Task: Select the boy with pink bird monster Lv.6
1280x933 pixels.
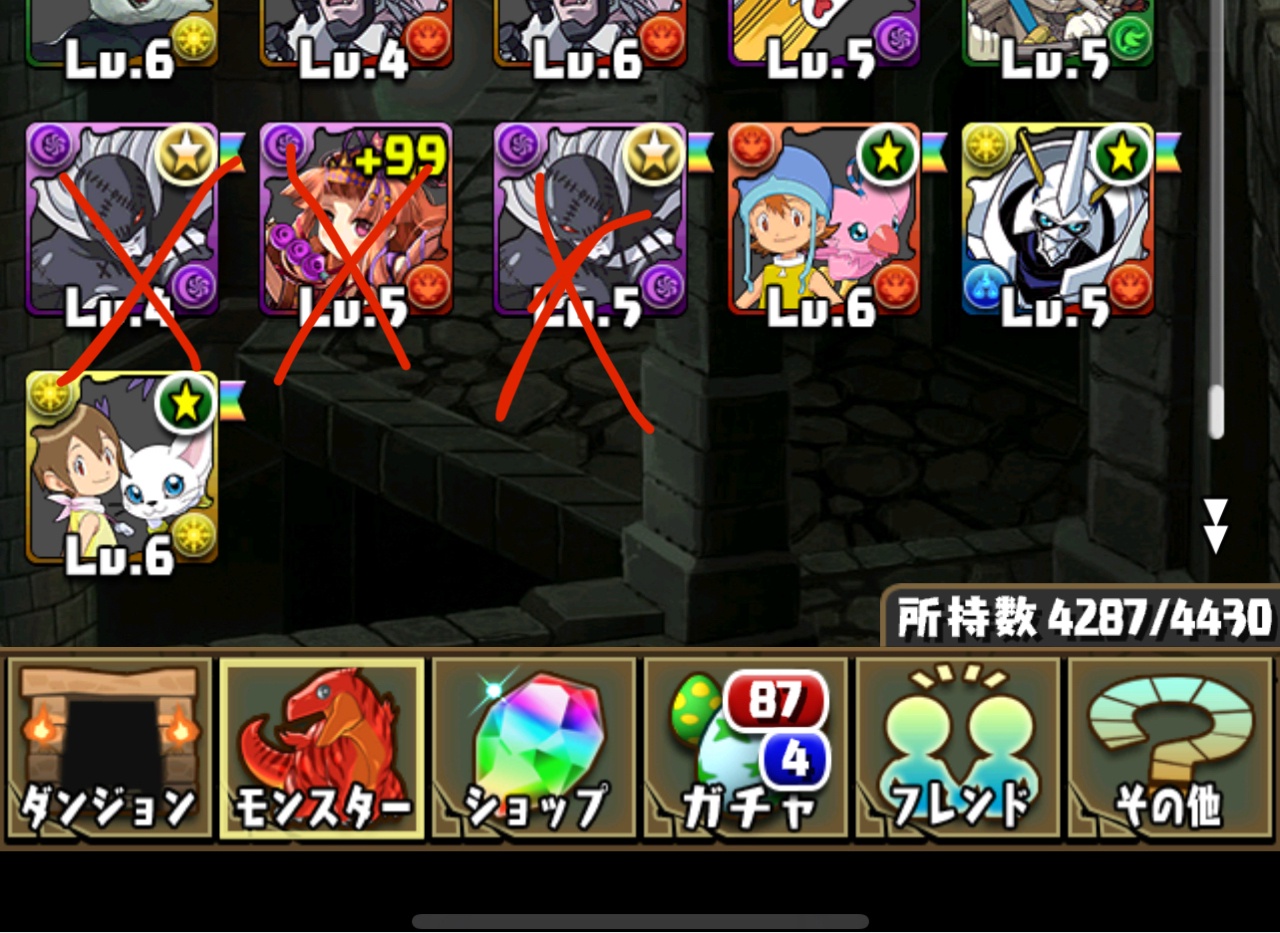Action: pos(824,220)
